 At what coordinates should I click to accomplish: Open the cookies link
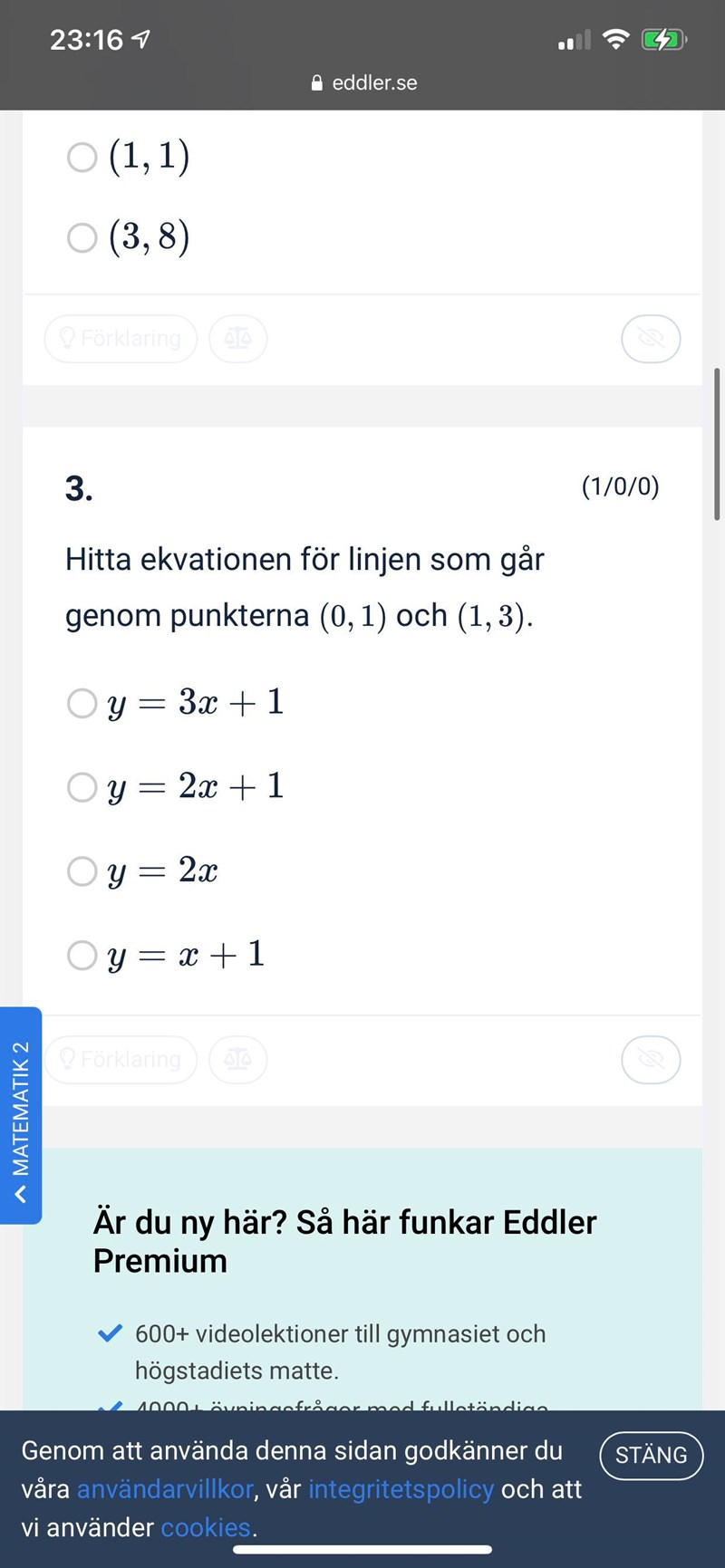click(206, 1527)
